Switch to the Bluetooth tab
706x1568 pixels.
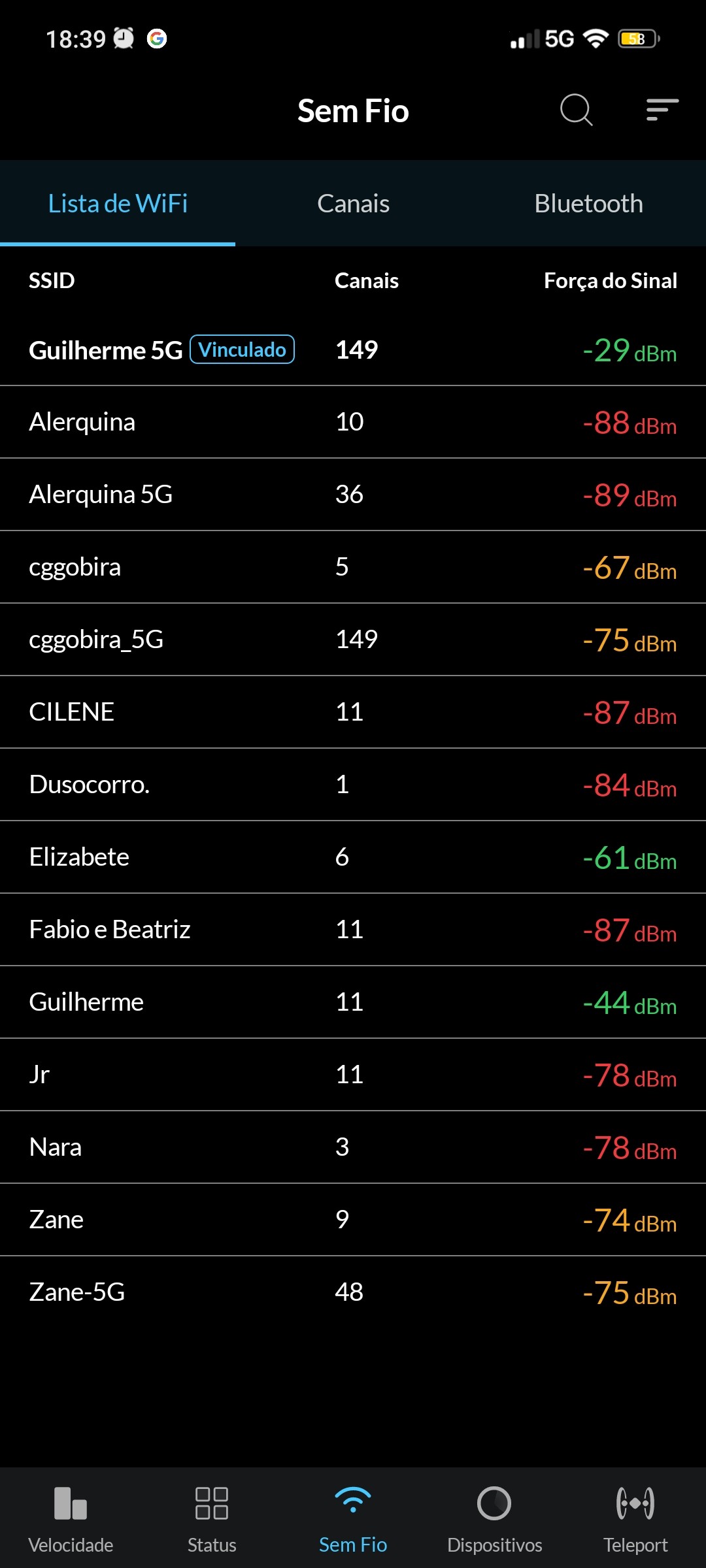(588, 204)
